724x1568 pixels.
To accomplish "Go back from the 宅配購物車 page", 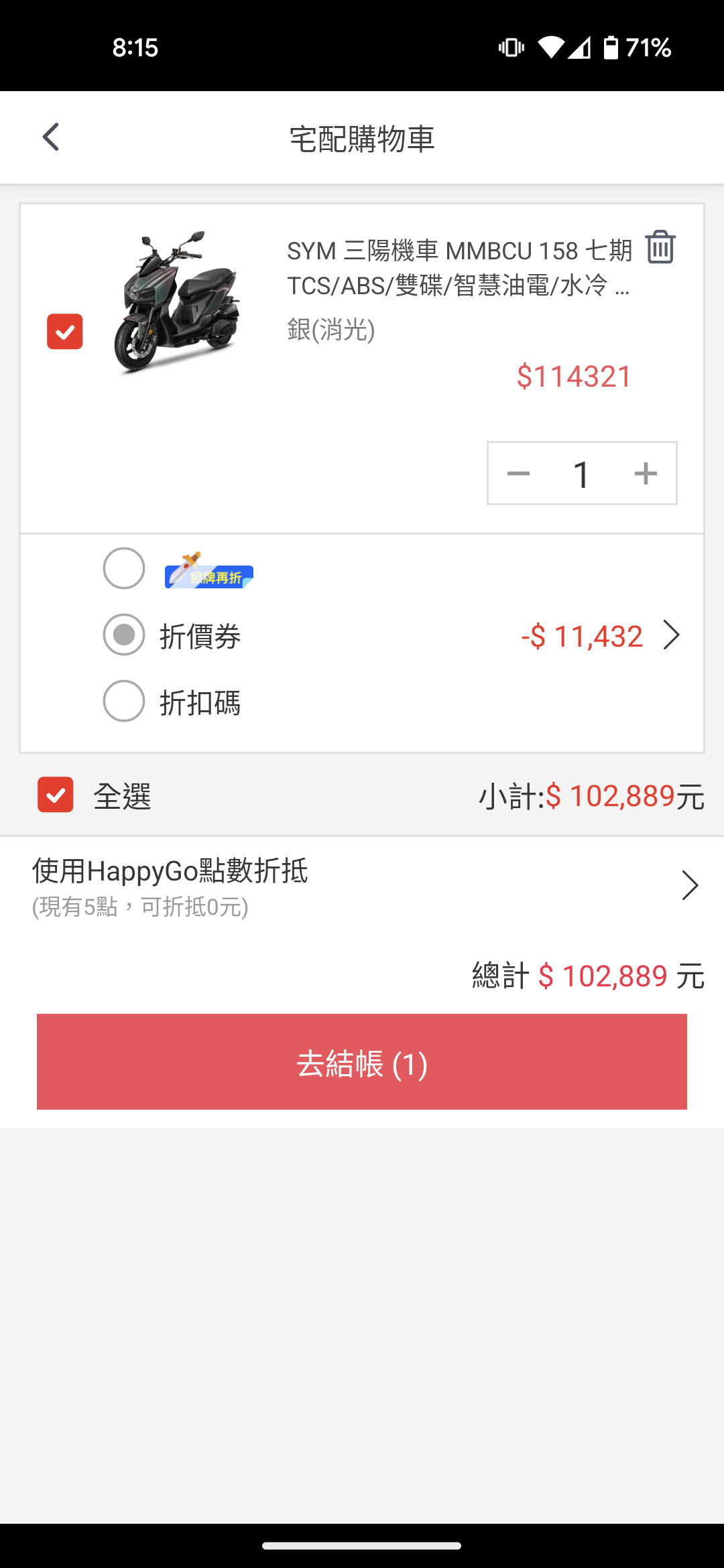I will click(x=51, y=137).
